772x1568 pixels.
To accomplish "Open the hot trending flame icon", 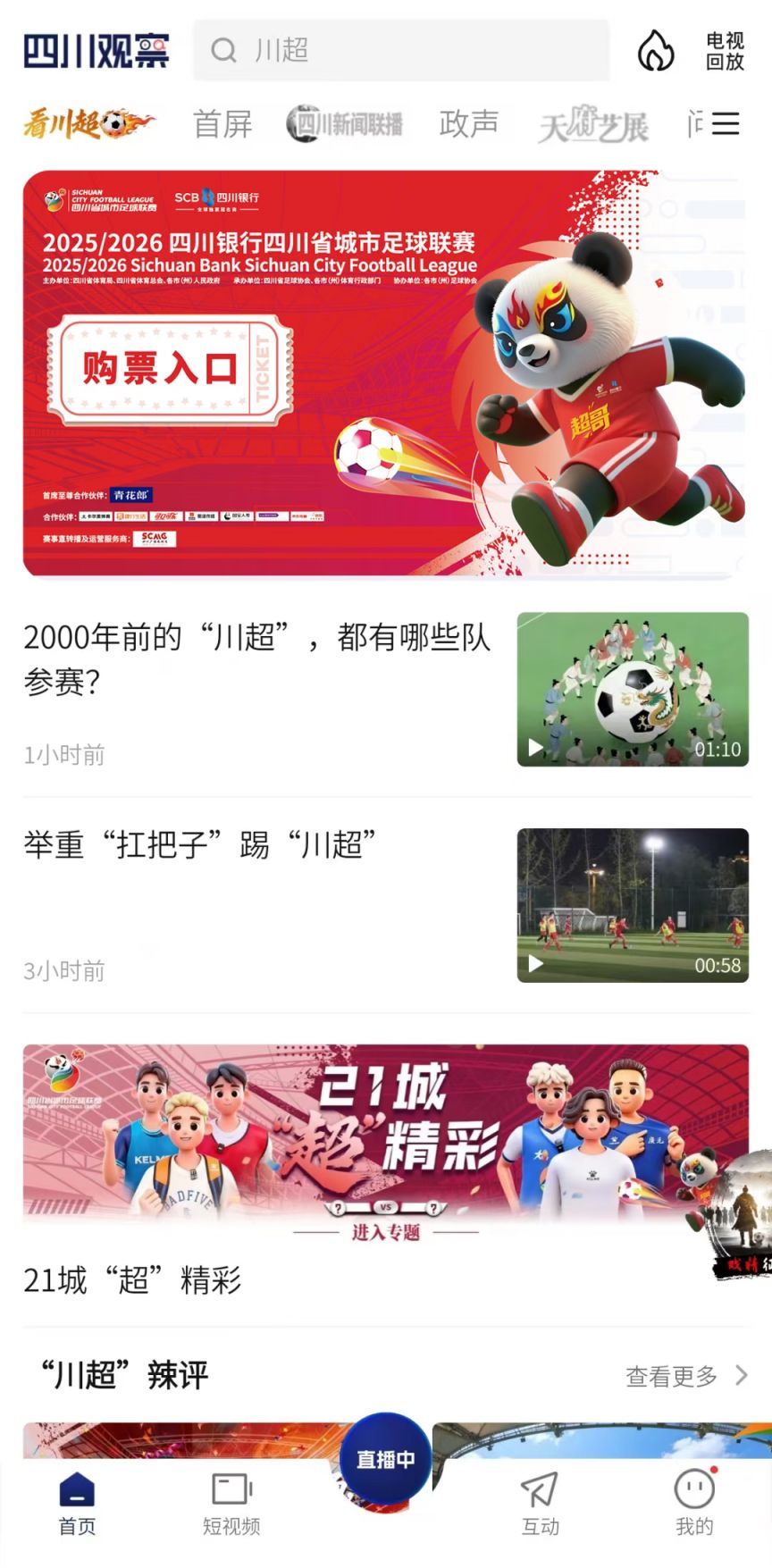I will point(655,50).
